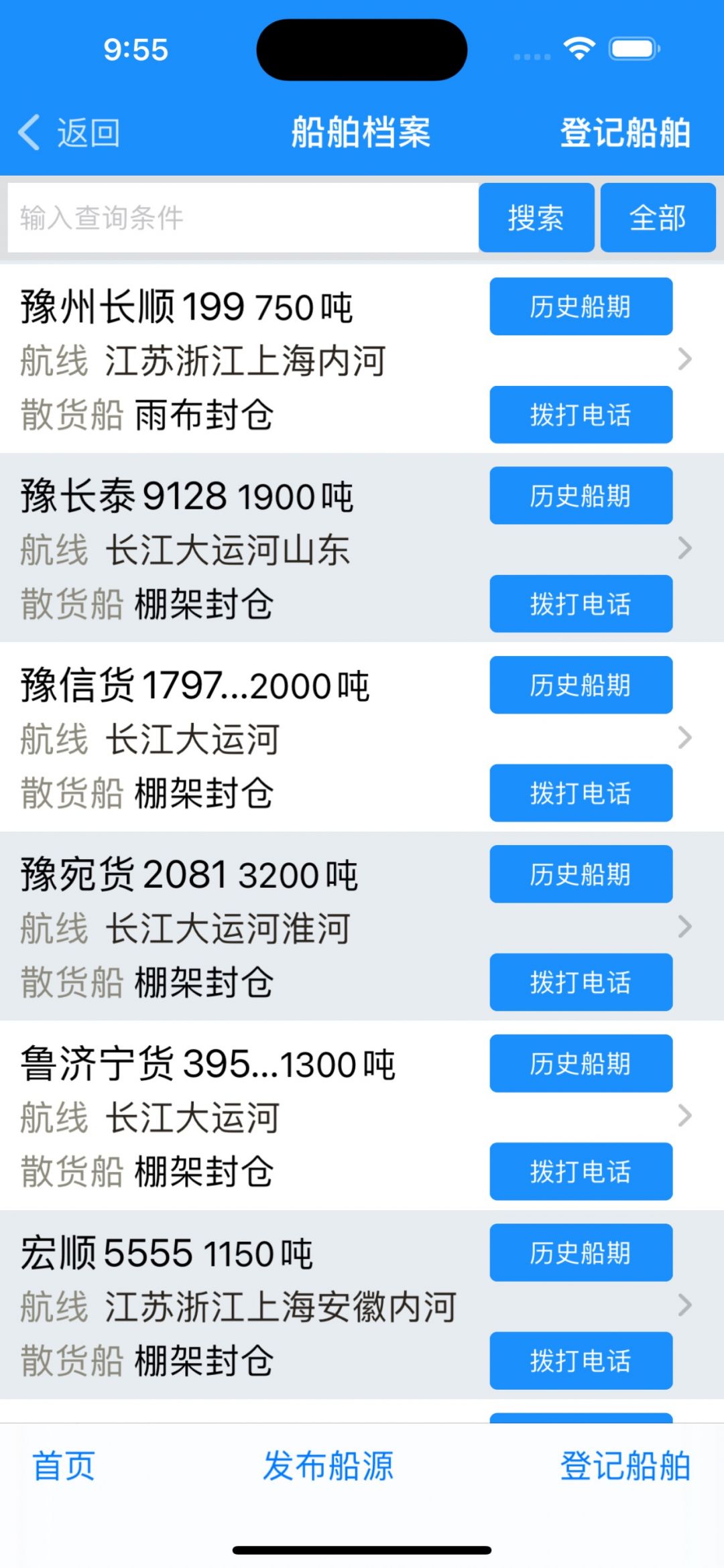This screenshot has height=1568, width=724.
Task: Call 豫信货1797 with 拨打电话
Action: 581,793
